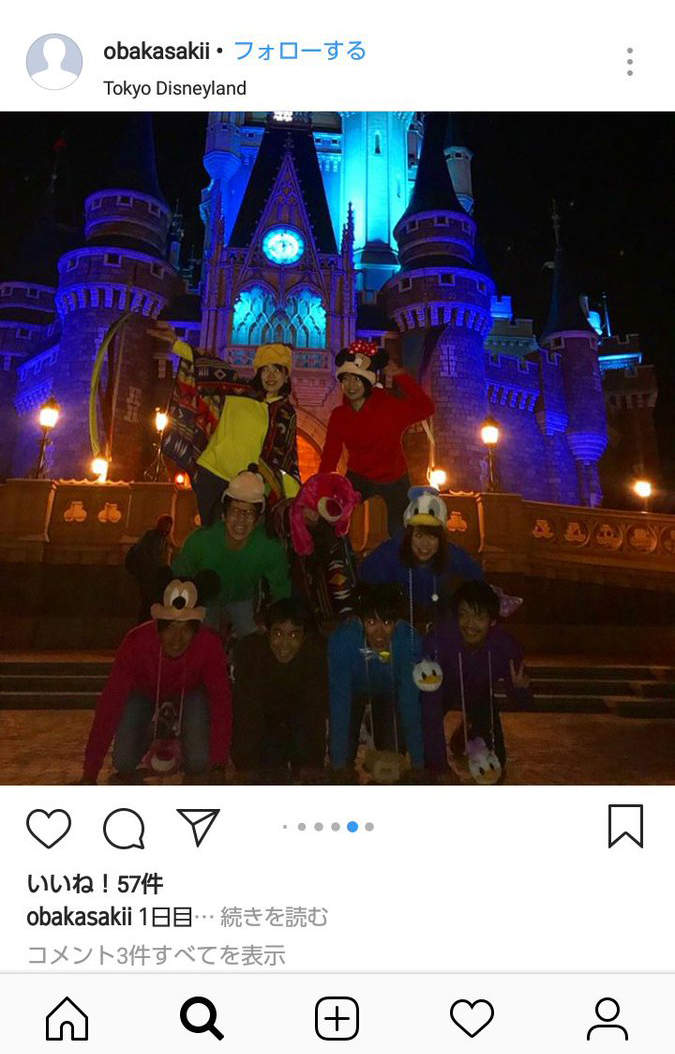
Task: Like this post with the heart
Action: tap(48, 828)
